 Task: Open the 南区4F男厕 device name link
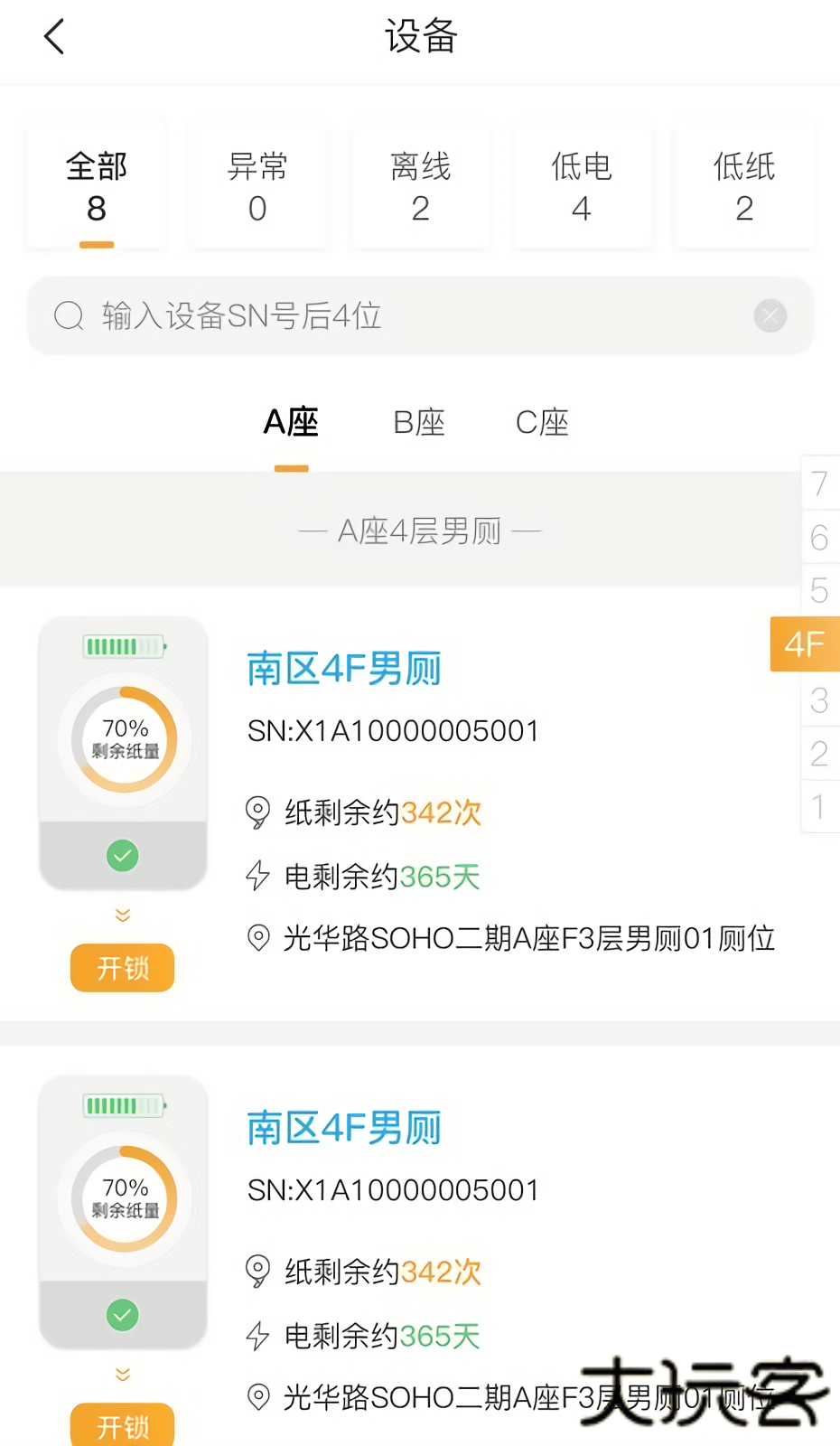[x=343, y=669]
